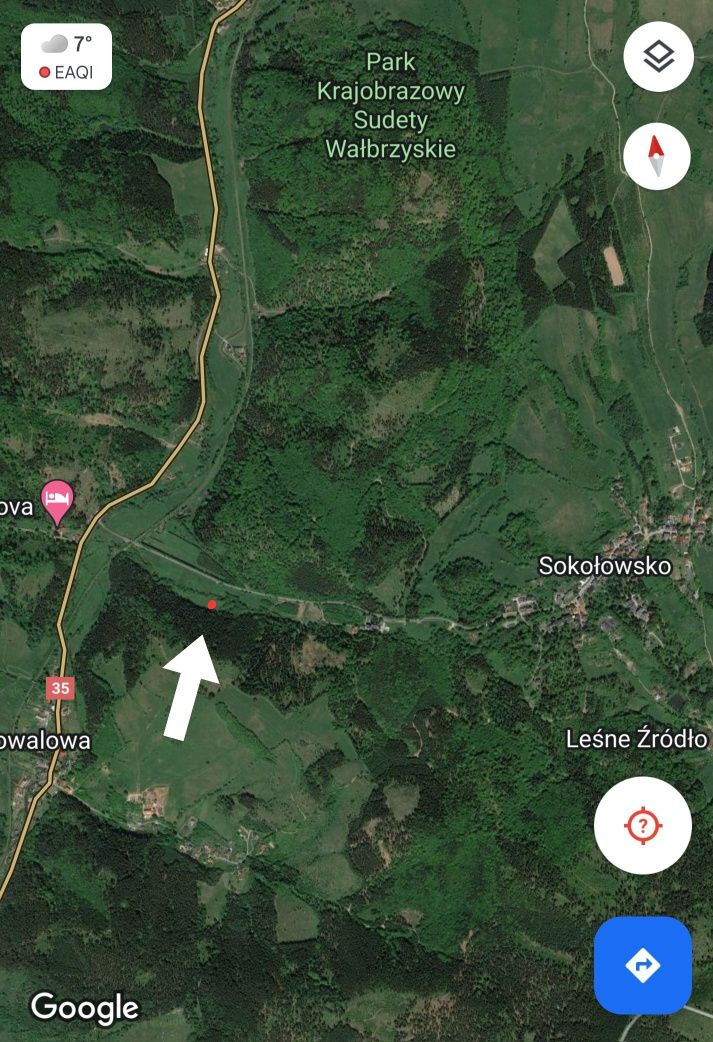The image size is (713, 1042).
Task: Select Park Krajobrazowy Sudety Wałbrzyskie label
Action: [x=390, y=106]
